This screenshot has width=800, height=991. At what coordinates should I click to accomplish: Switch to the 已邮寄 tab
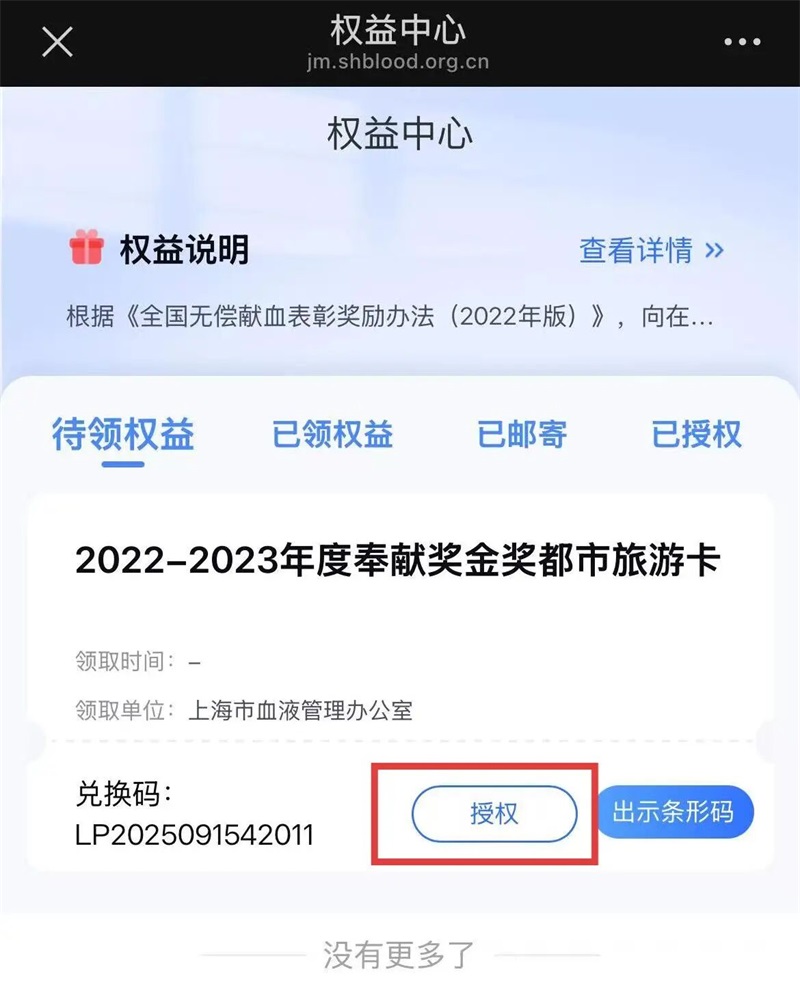pyautogui.click(x=522, y=435)
